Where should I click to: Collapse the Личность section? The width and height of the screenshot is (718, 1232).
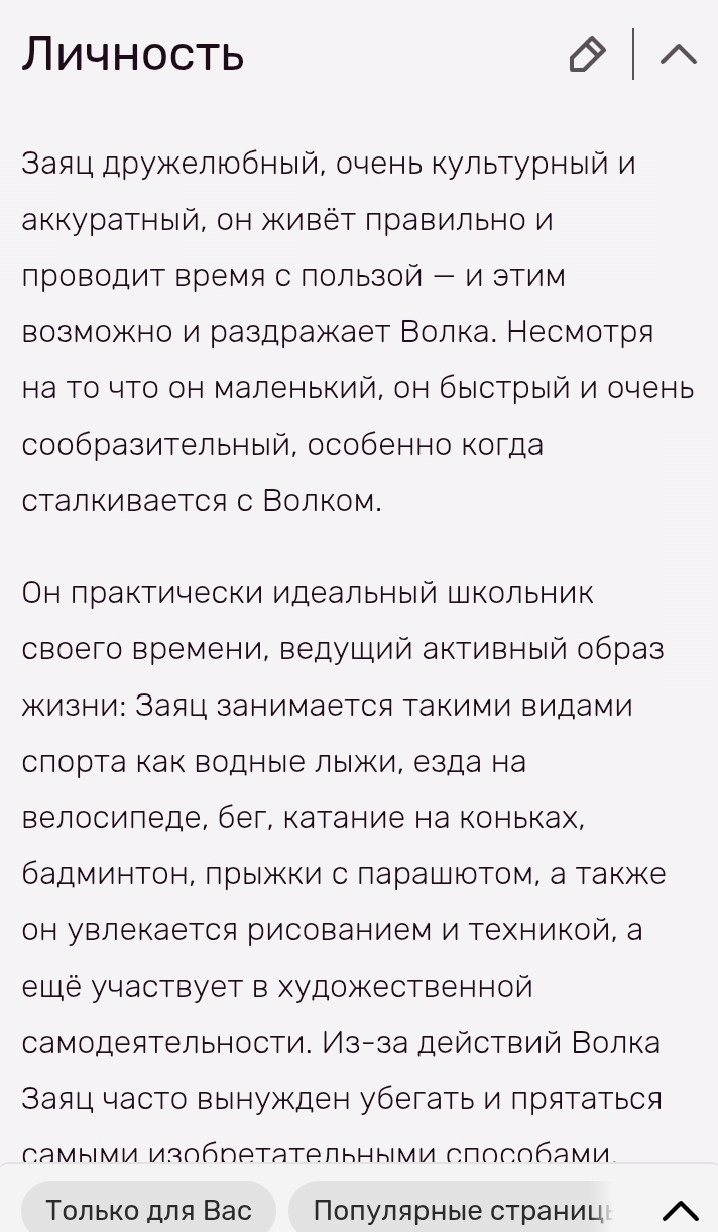point(679,54)
